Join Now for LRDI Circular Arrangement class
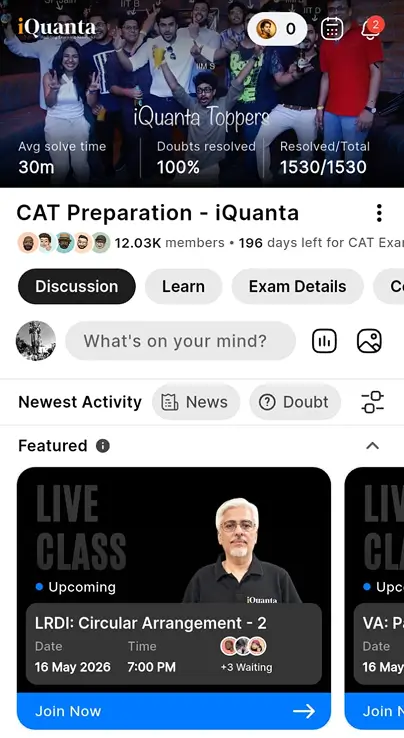 pos(174,711)
